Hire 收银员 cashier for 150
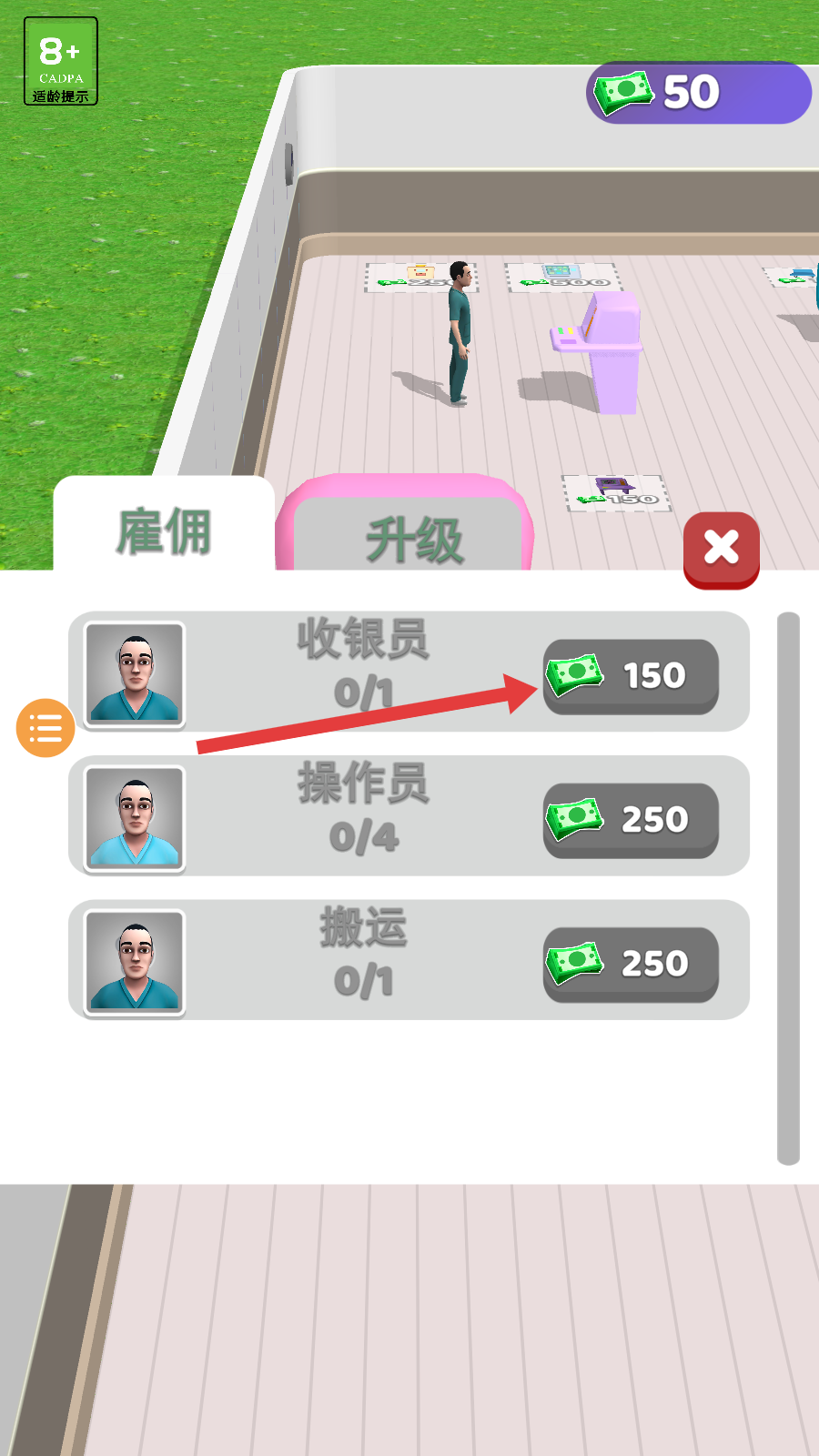The width and height of the screenshot is (819, 1456). [631, 676]
